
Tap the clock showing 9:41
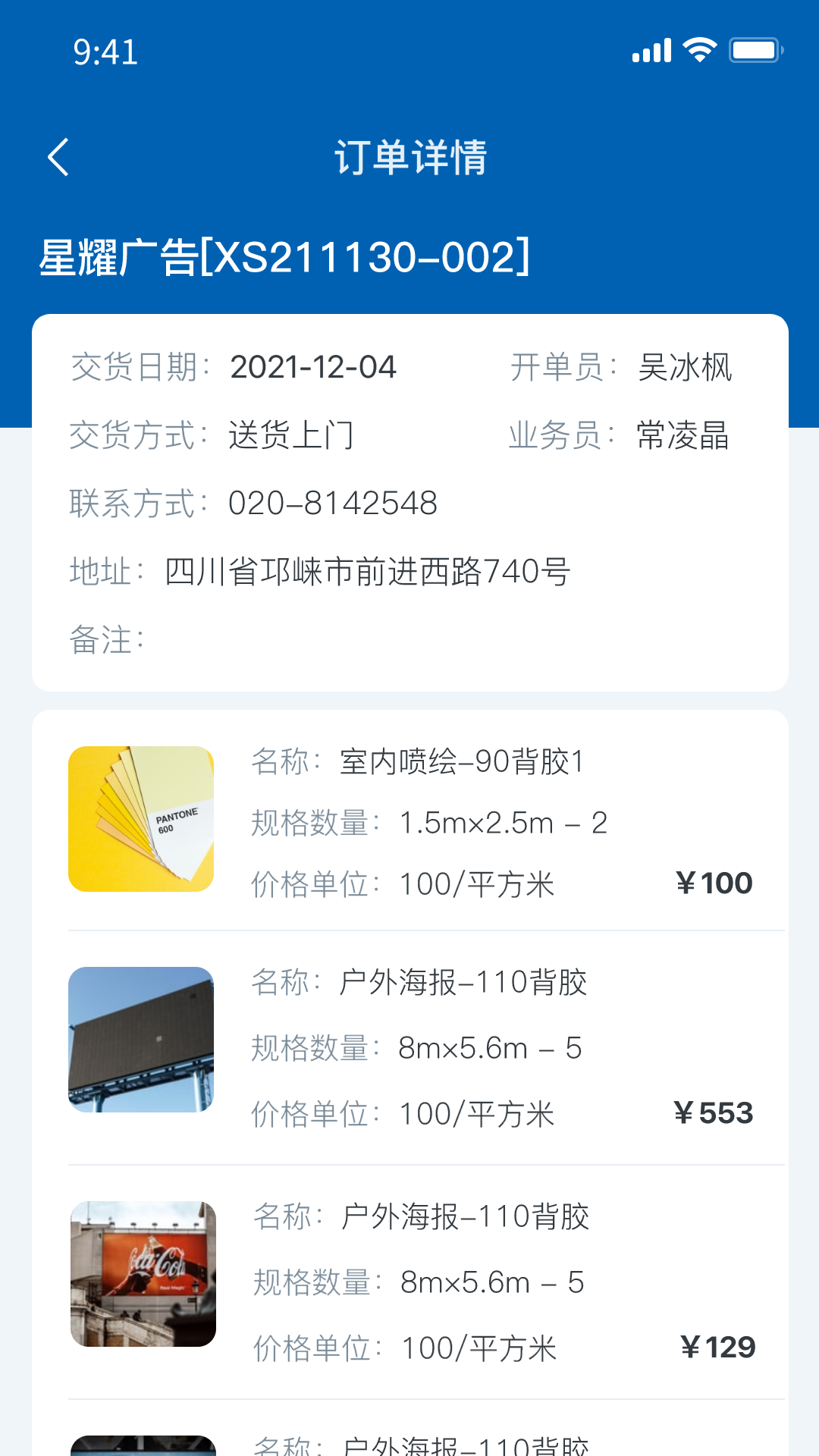(105, 52)
